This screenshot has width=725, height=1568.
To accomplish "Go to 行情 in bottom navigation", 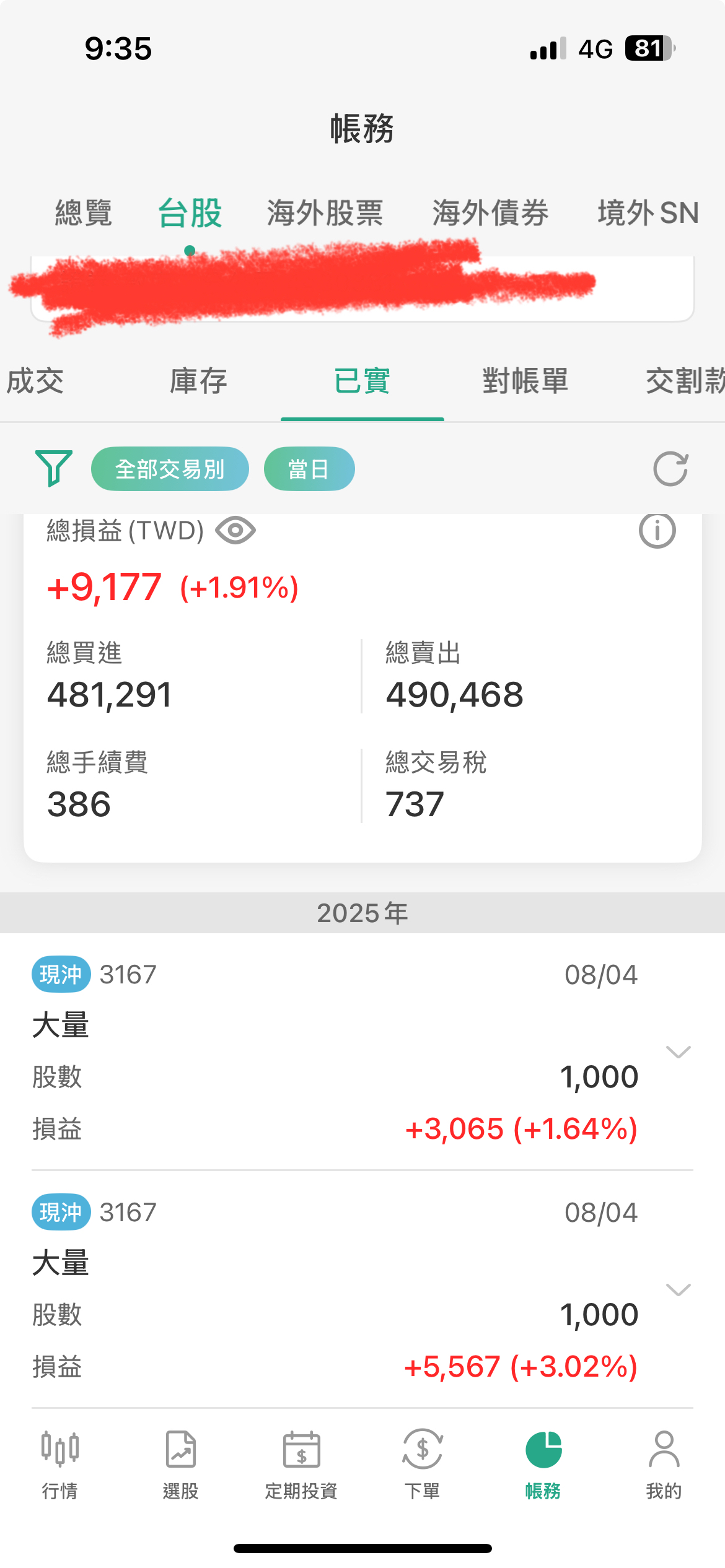I will tap(60, 1465).
